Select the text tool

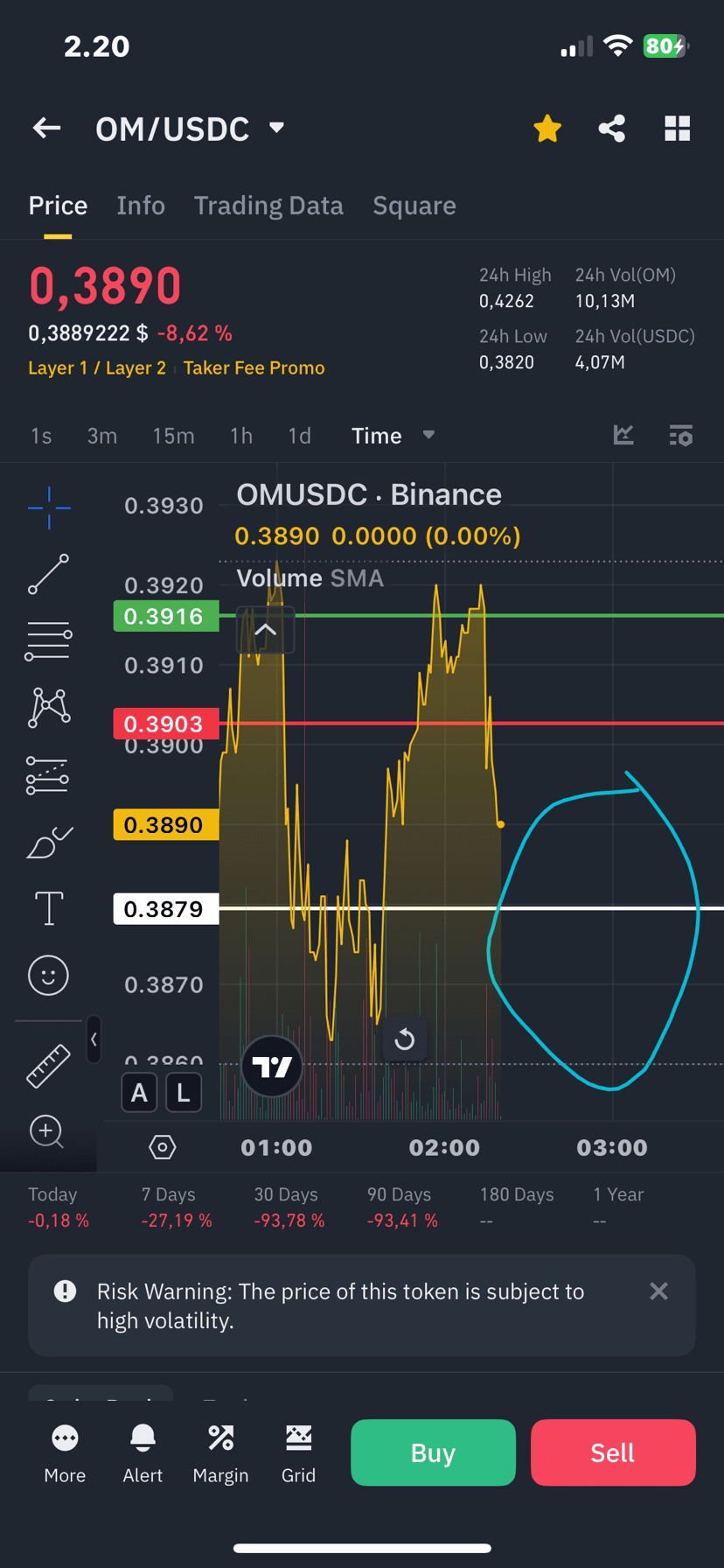point(48,908)
